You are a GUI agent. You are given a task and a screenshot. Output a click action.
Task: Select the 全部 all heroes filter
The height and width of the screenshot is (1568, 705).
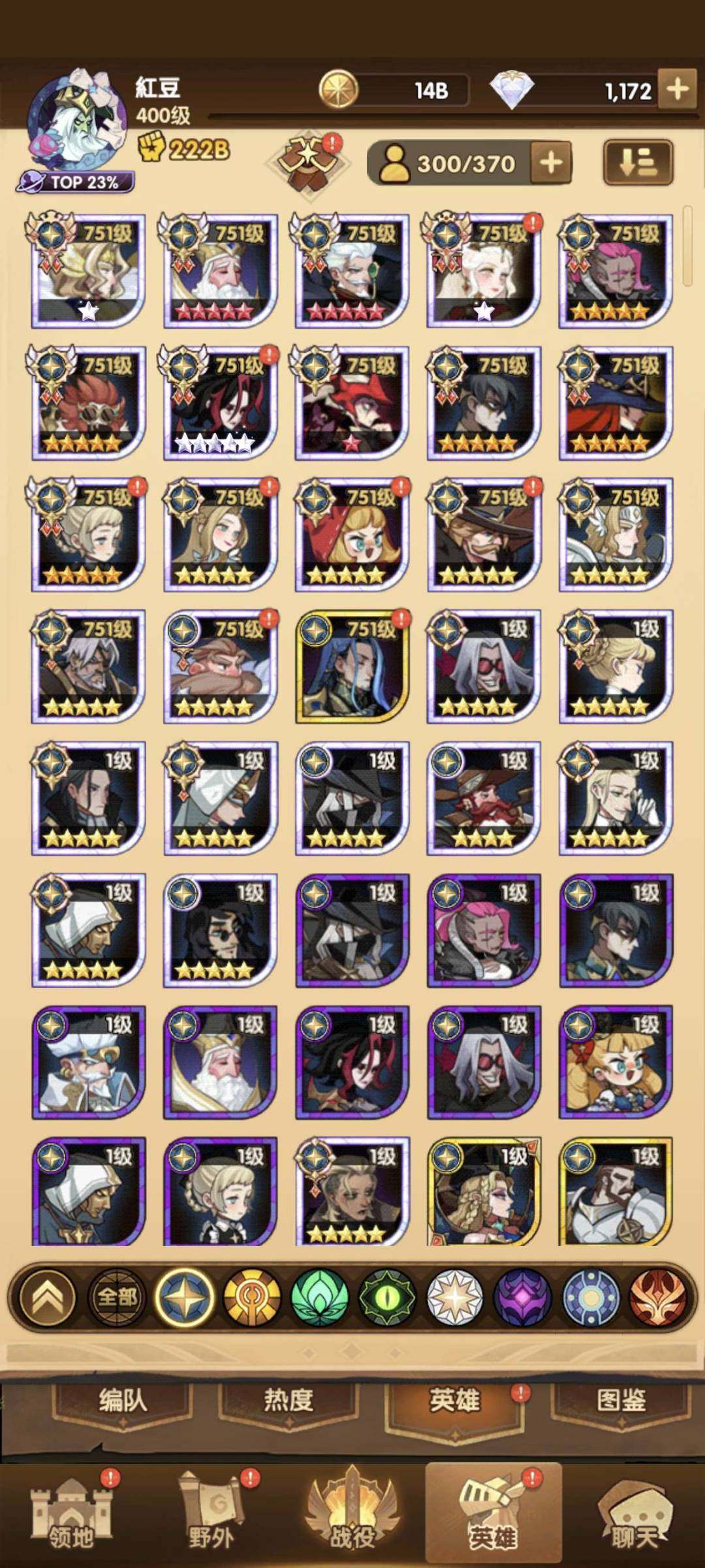click(117, 1297)
